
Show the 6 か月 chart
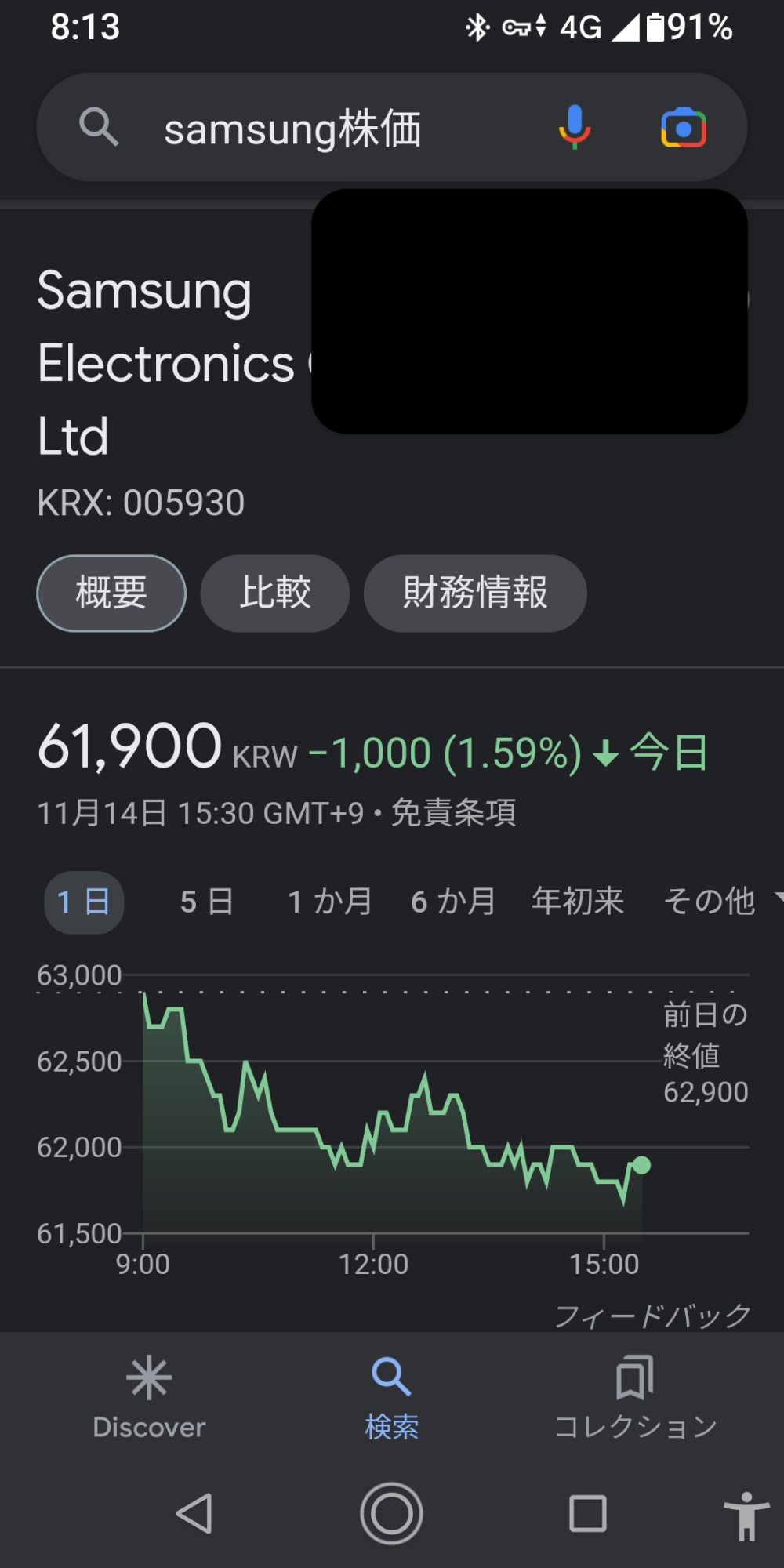pyautogui.click(x=453, y=902)
